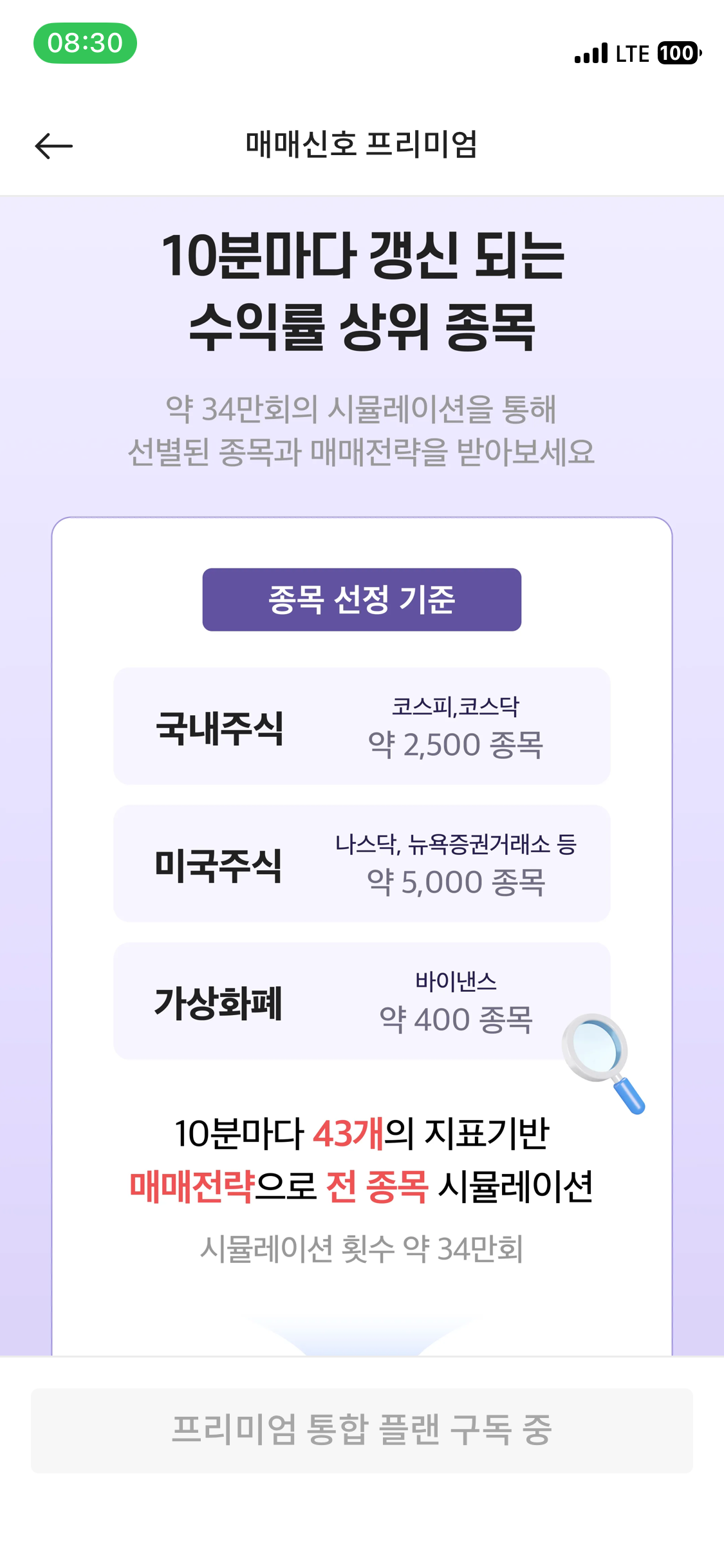724x1568 pixels.
Task: Click the 종목 선정 기준 purple badge
Action: 362,600
